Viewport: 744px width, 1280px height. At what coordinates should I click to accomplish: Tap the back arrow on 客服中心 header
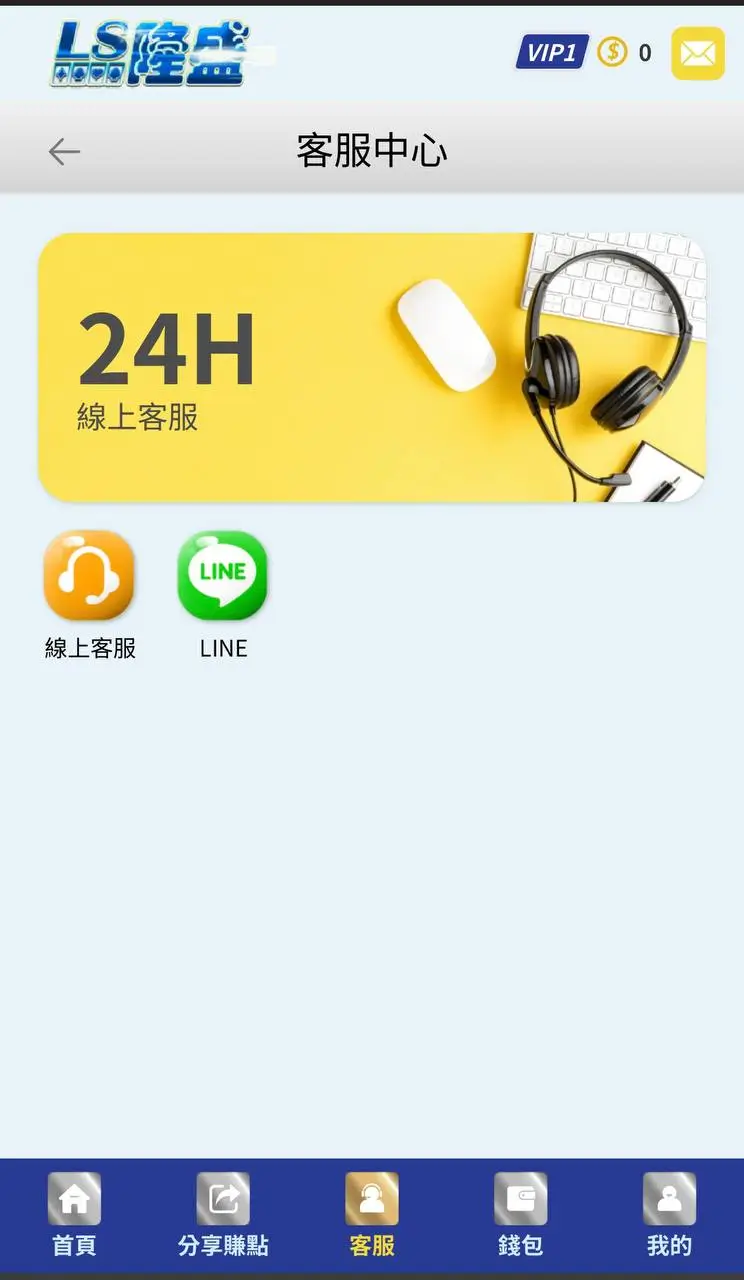tap(64, 151)
